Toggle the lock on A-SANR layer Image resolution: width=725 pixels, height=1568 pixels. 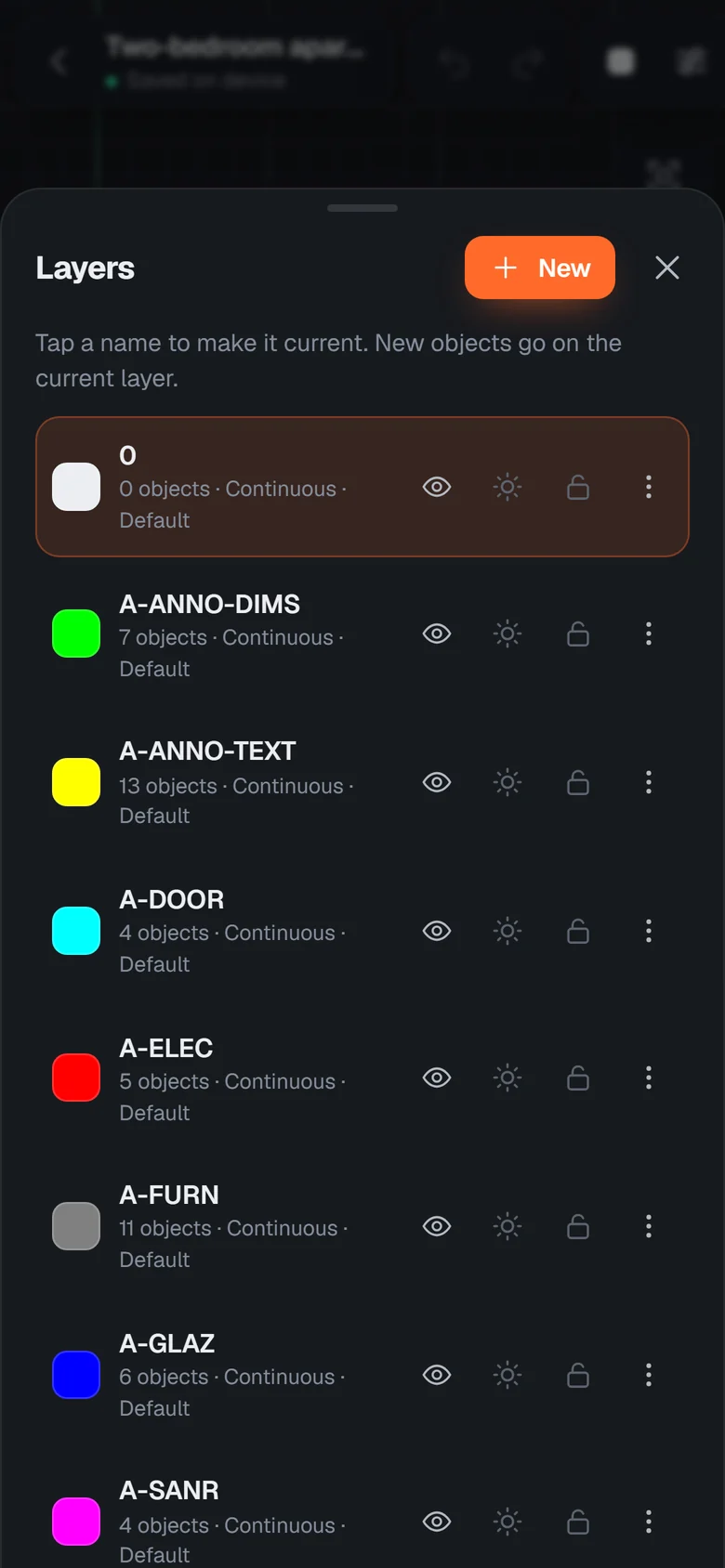(x=578, y=1522)
